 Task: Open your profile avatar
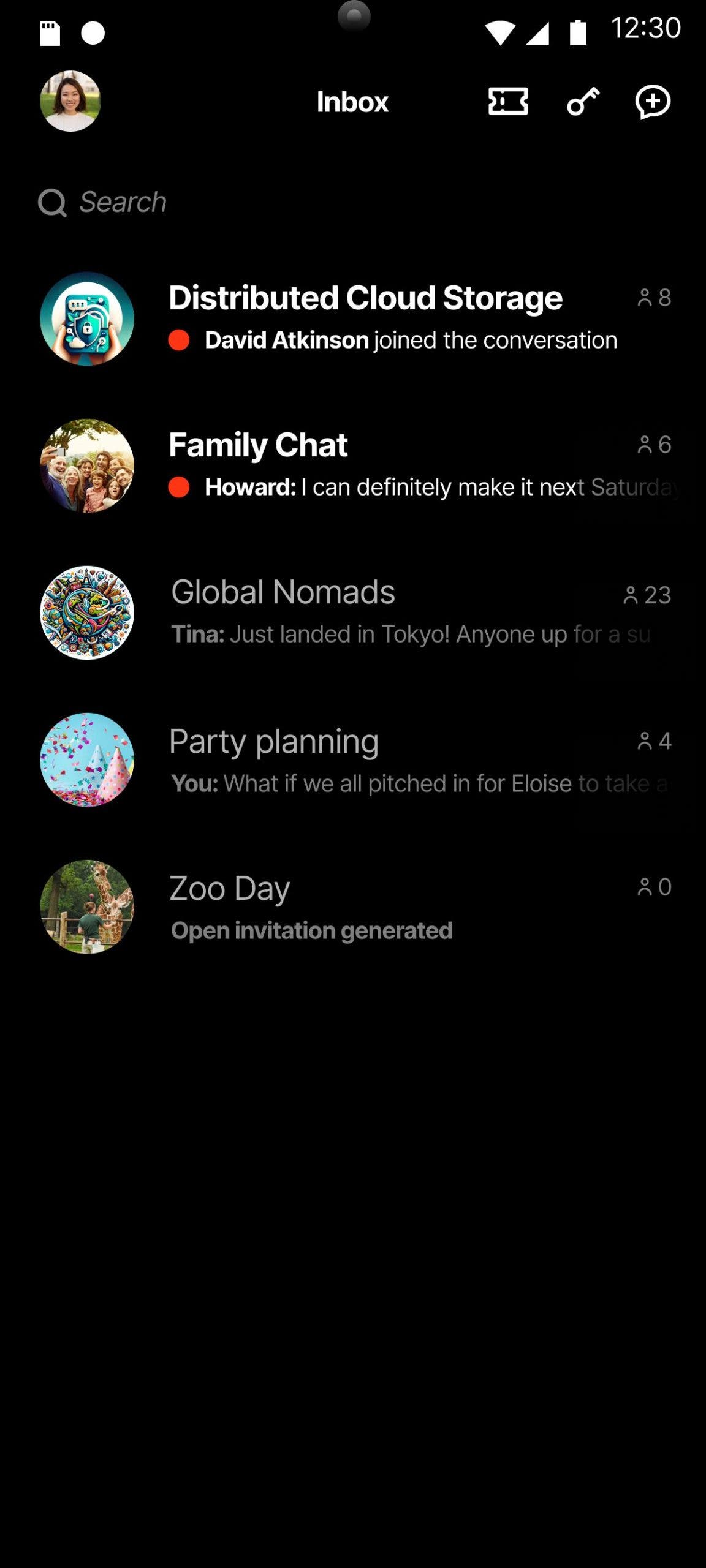pos(70,101)
